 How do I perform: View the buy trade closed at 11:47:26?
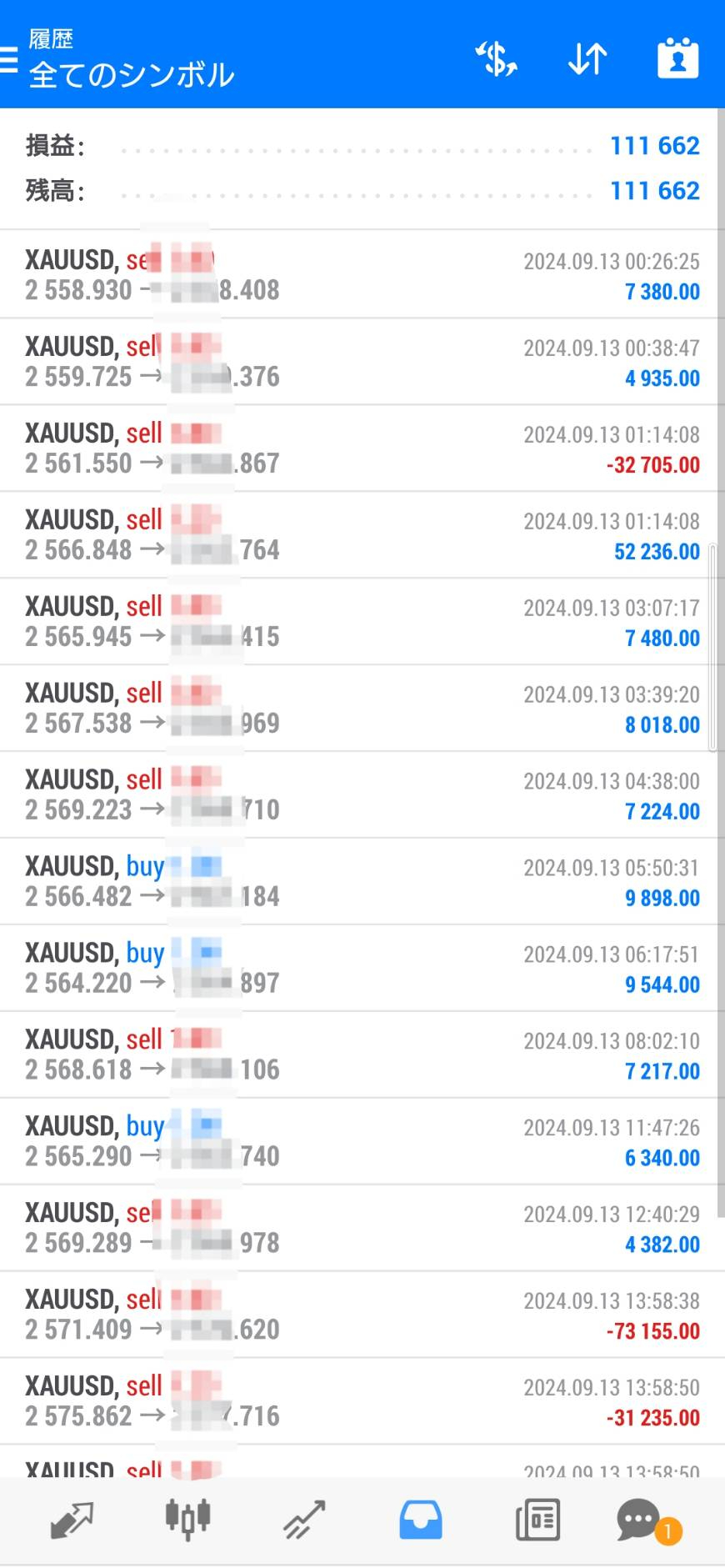tap(362, 1142)
